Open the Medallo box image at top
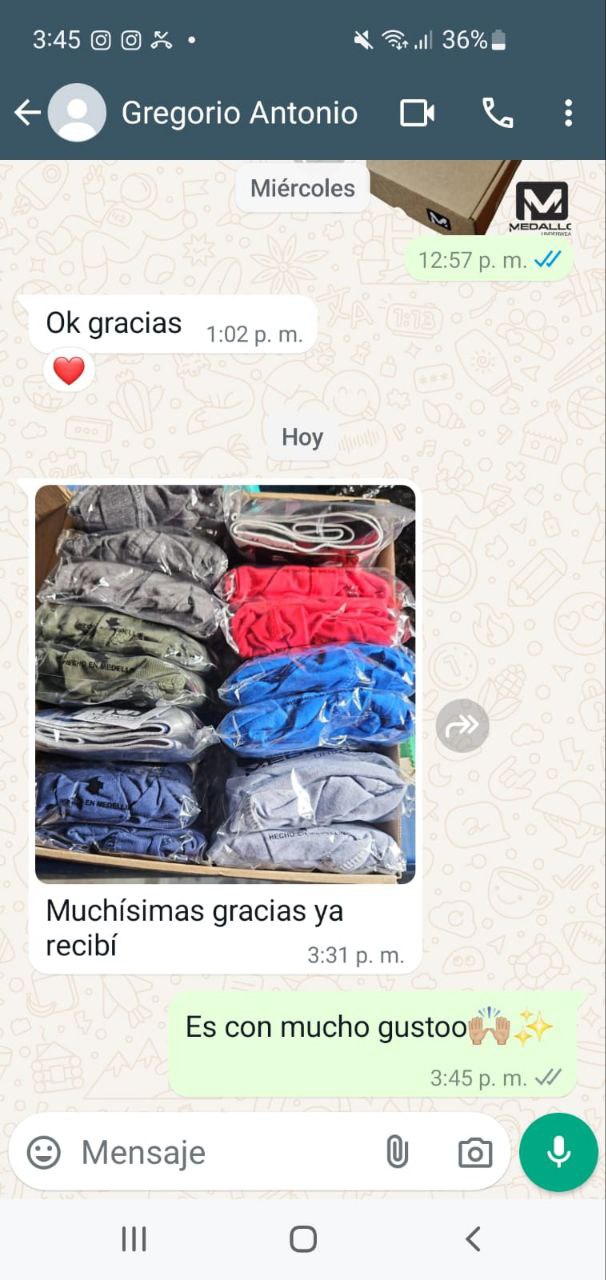Image resolution: width=606 pixels, height=1280 pixels. point(470,197)
